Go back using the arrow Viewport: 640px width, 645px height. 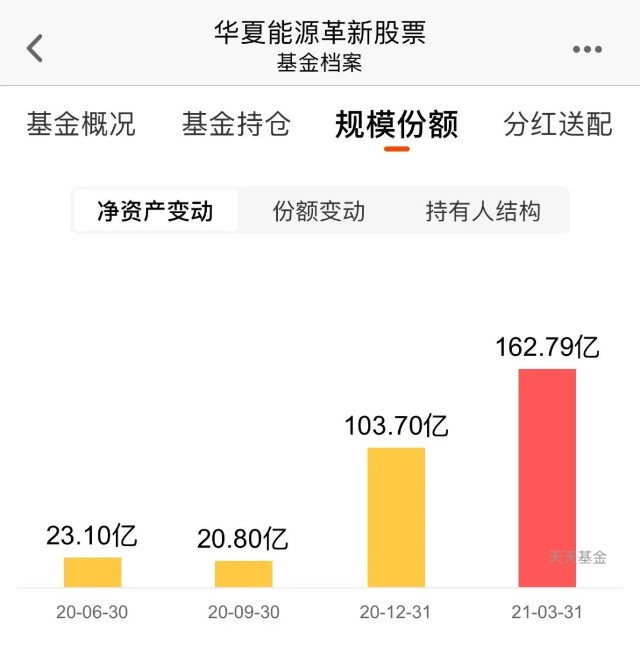[x=36, y=47]
